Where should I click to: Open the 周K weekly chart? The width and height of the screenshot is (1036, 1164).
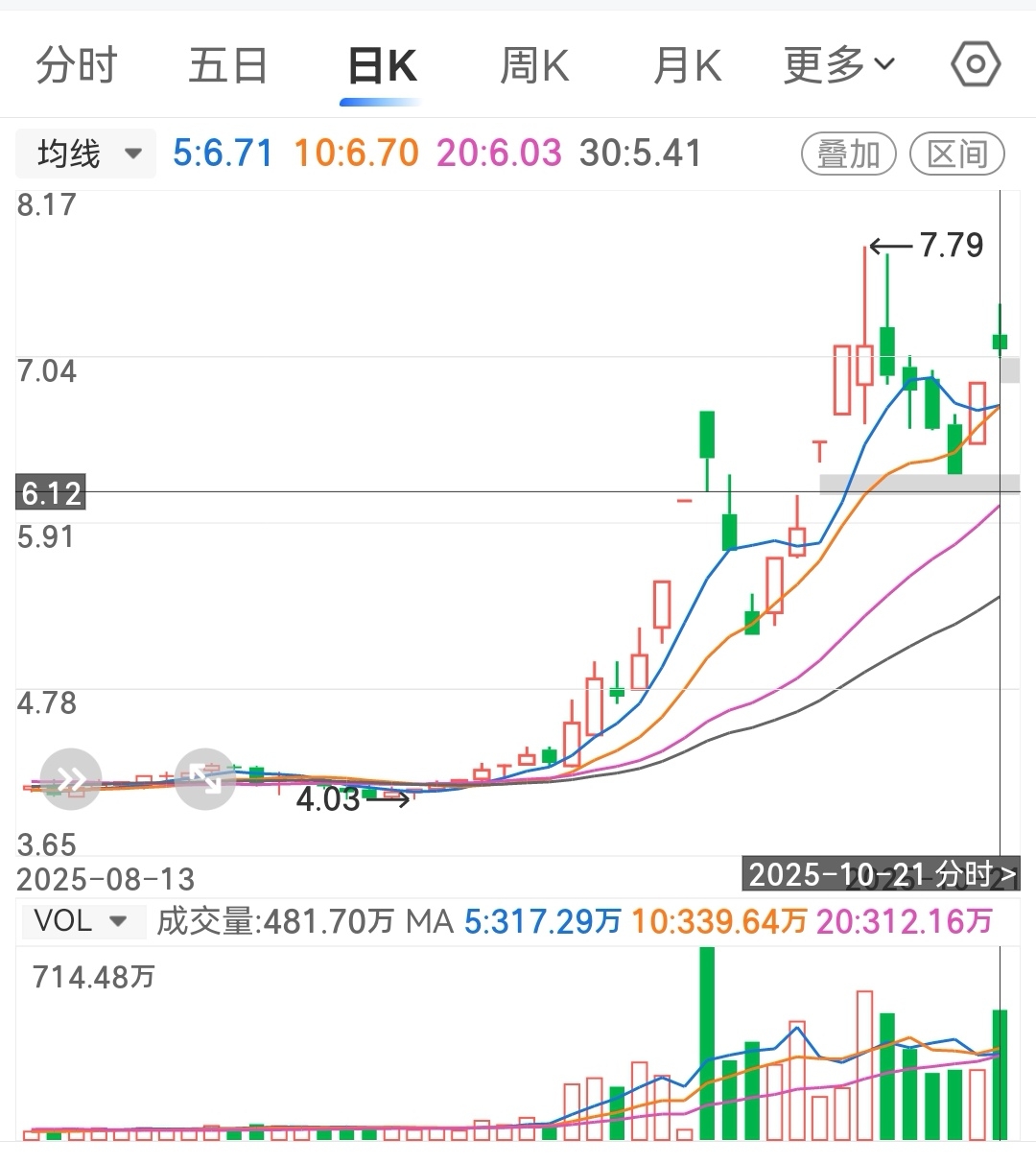click(534, 65)
